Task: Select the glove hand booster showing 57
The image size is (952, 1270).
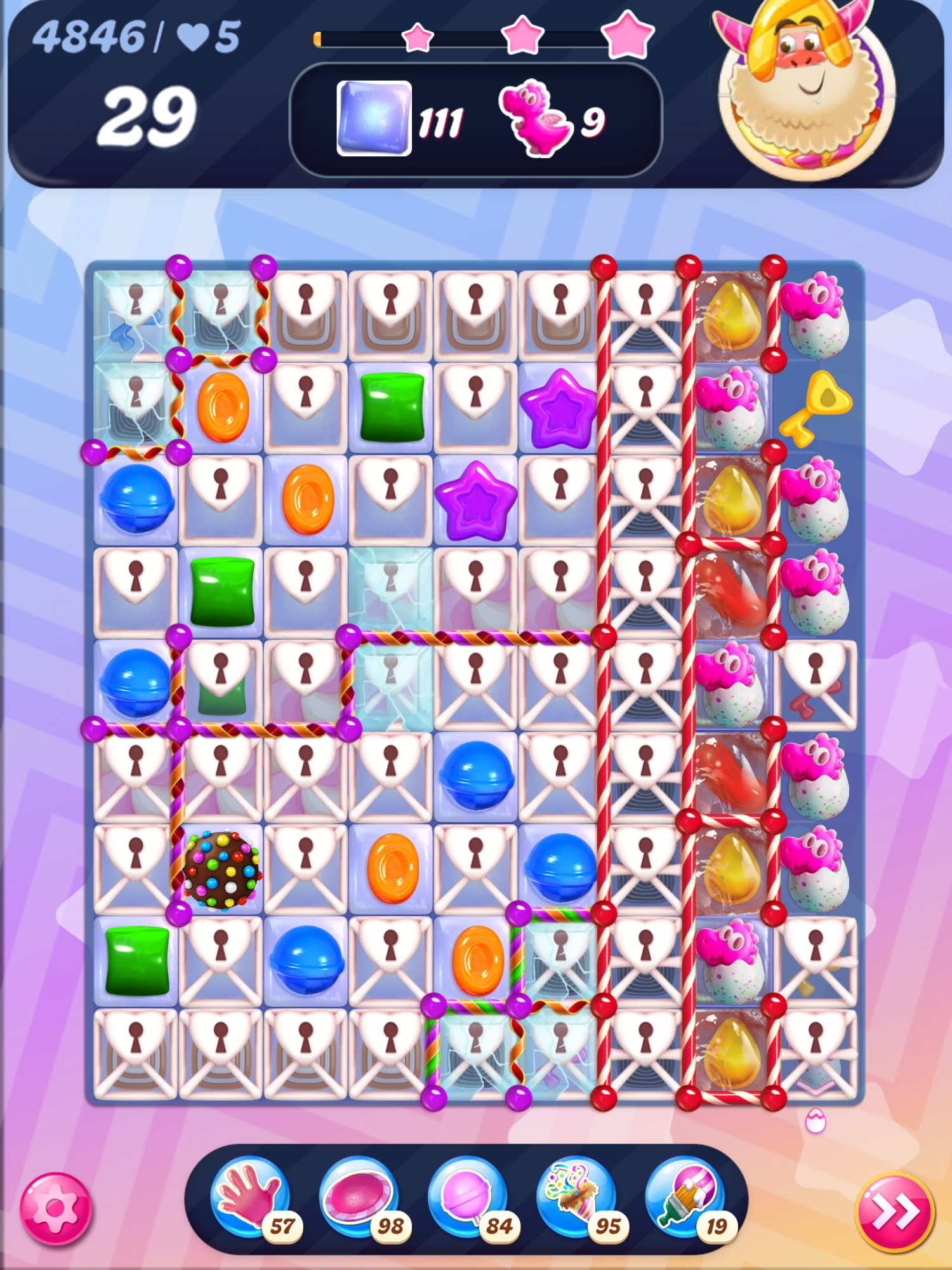Action: 251,1196
